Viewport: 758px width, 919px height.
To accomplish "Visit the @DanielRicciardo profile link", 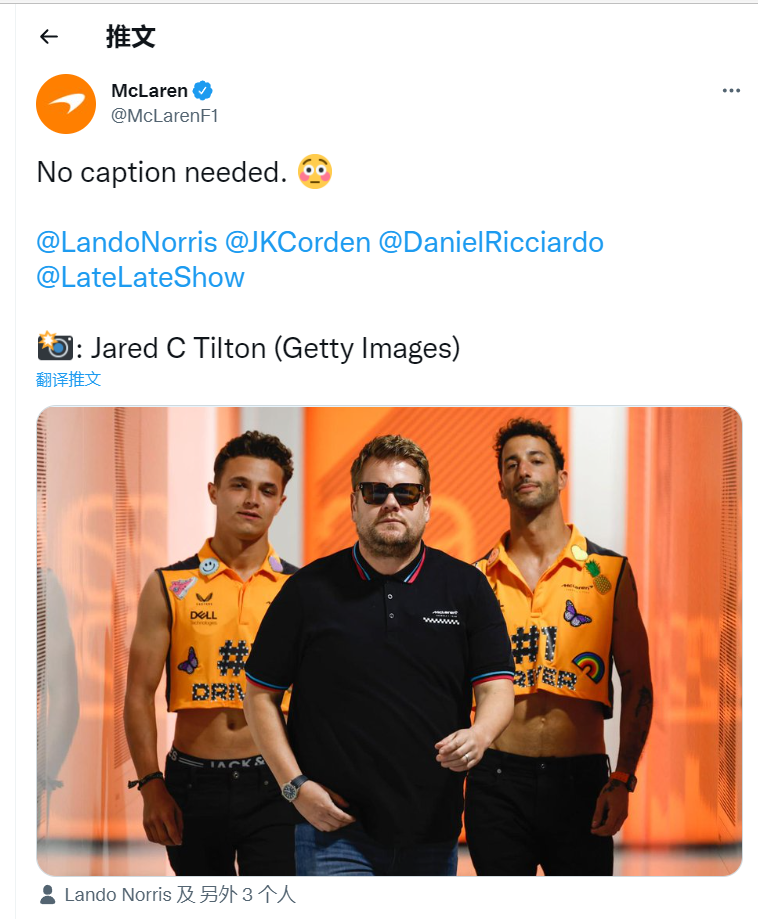I will 490,242.
